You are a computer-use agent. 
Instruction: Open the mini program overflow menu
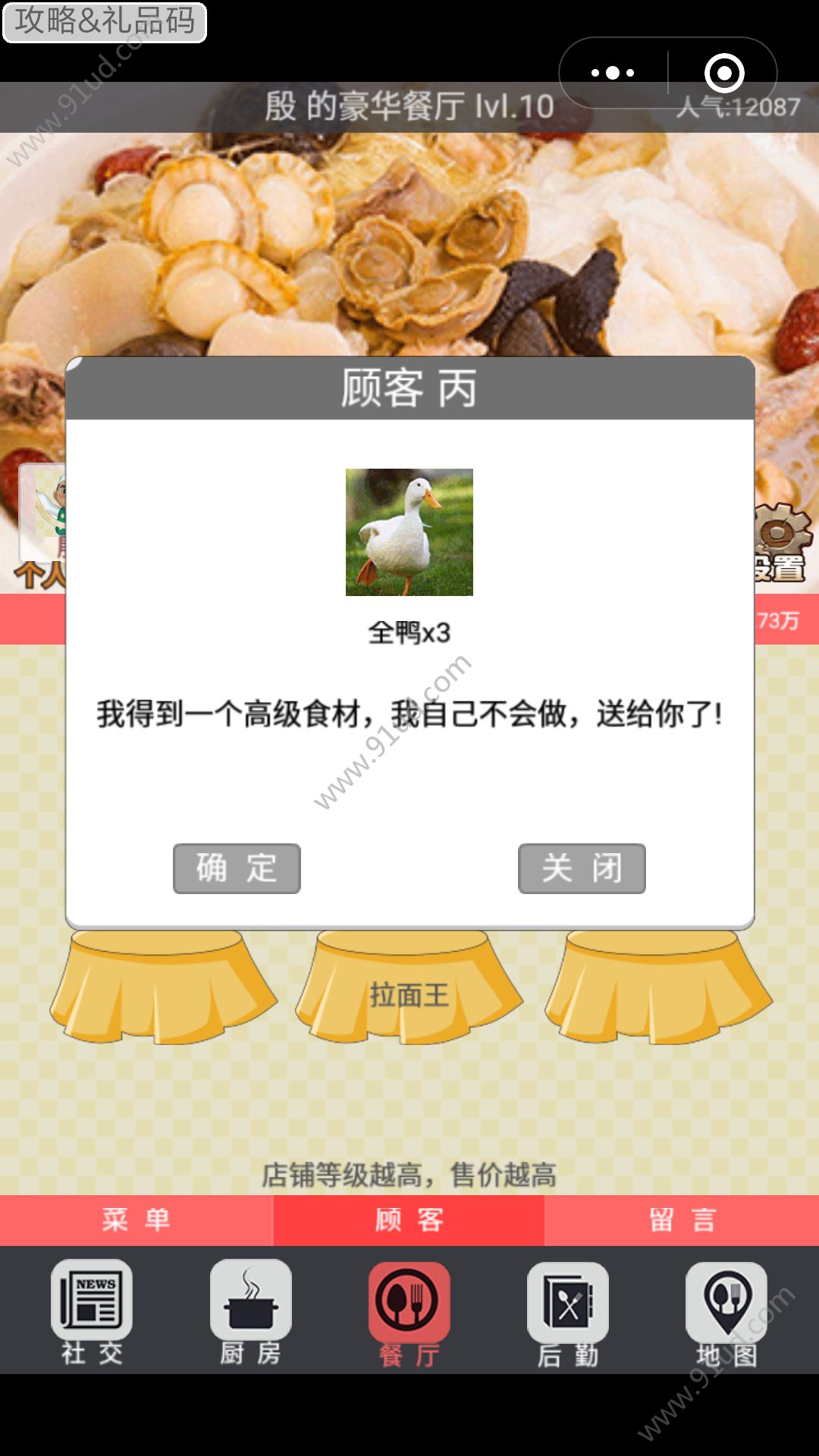coord(613,73)
